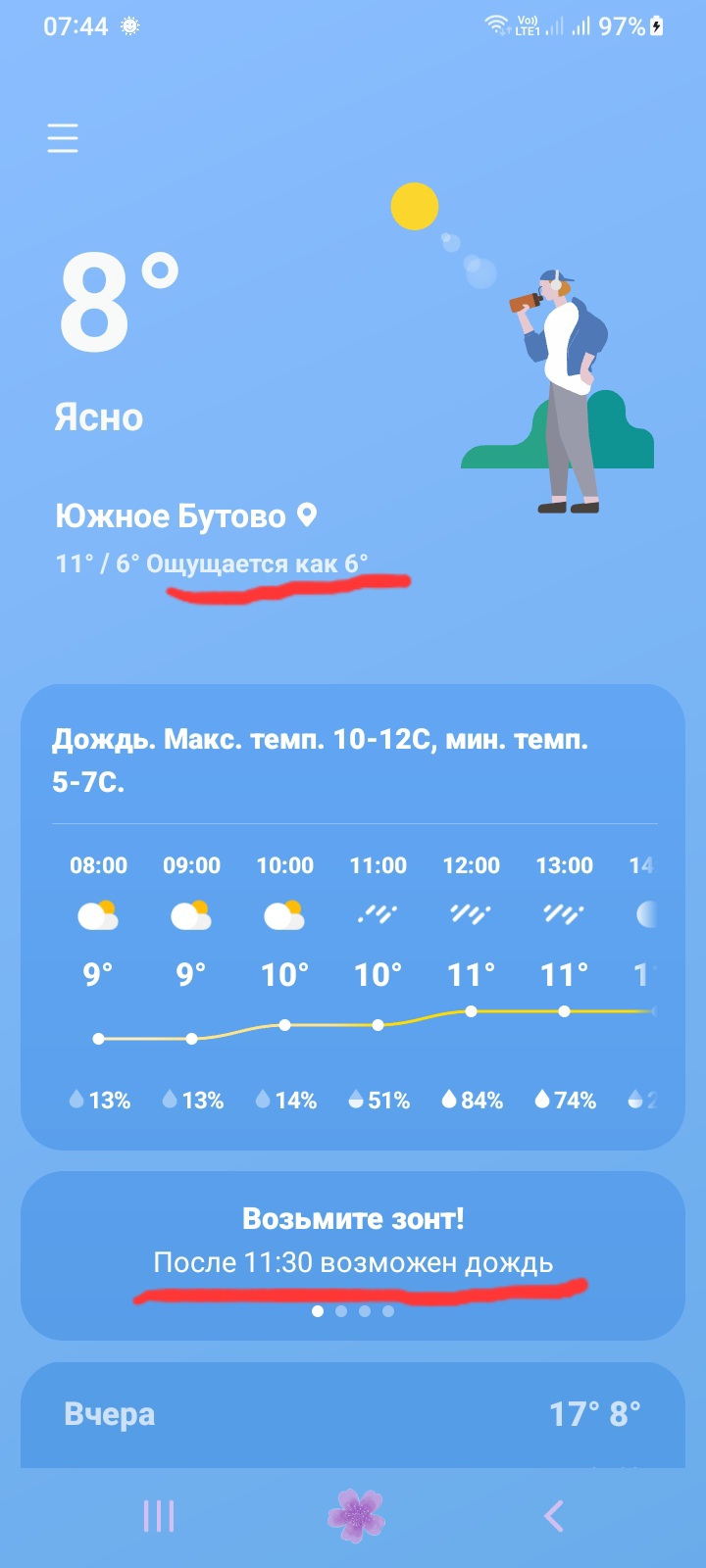706x1568 pixels.
Task: Open the hamburger menu
Action: (x=63, y=138)
